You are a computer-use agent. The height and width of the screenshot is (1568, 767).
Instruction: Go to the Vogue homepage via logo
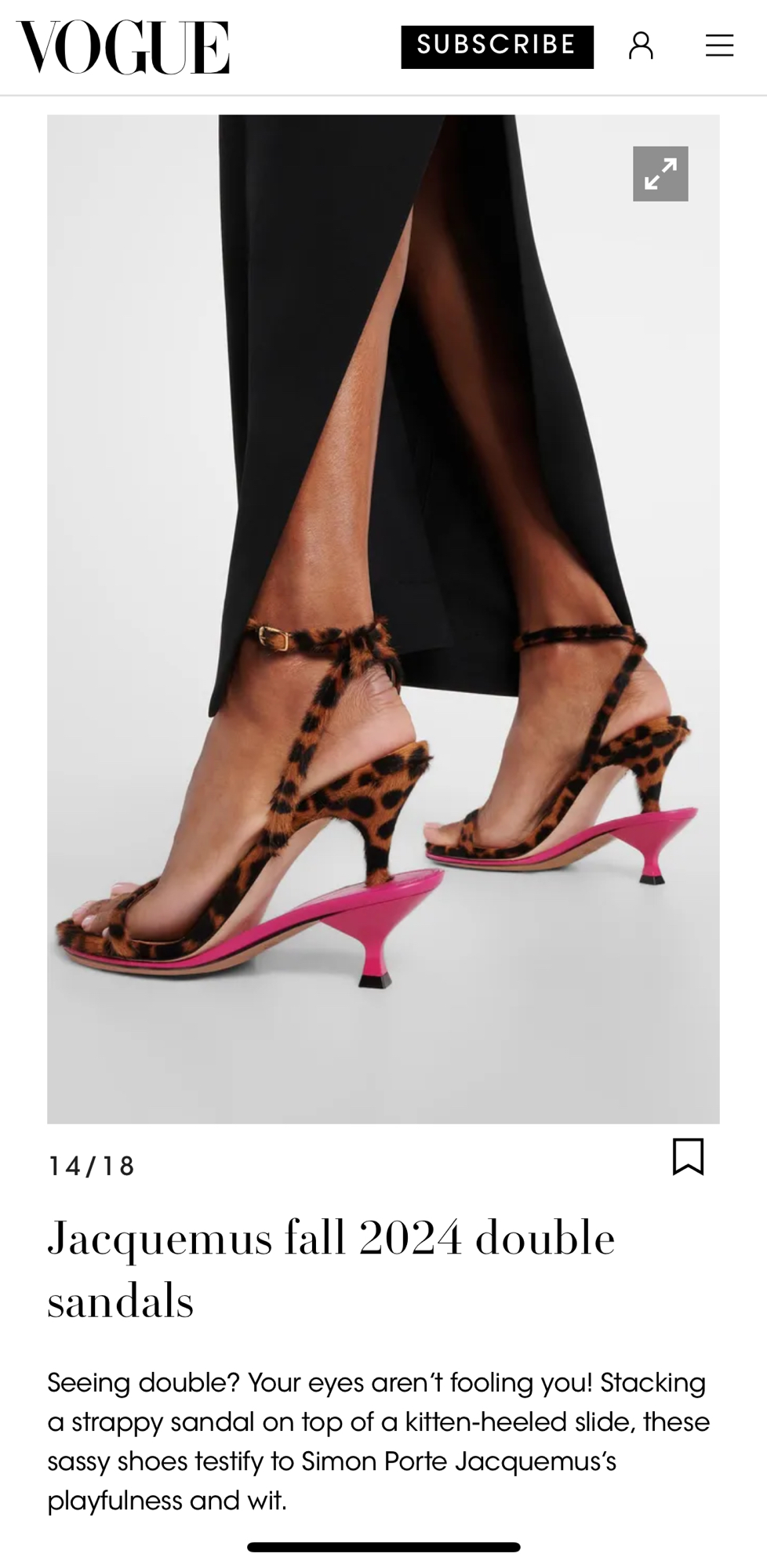point(123,47)
